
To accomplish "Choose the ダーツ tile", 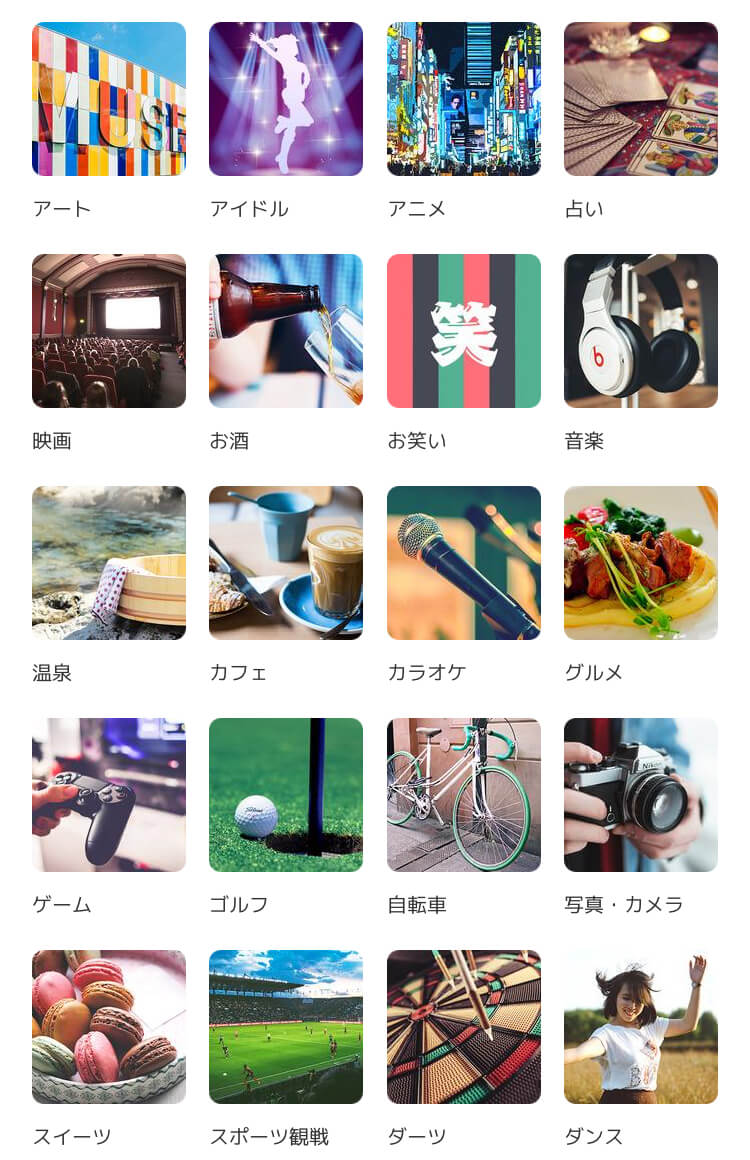I will 464,1027.
